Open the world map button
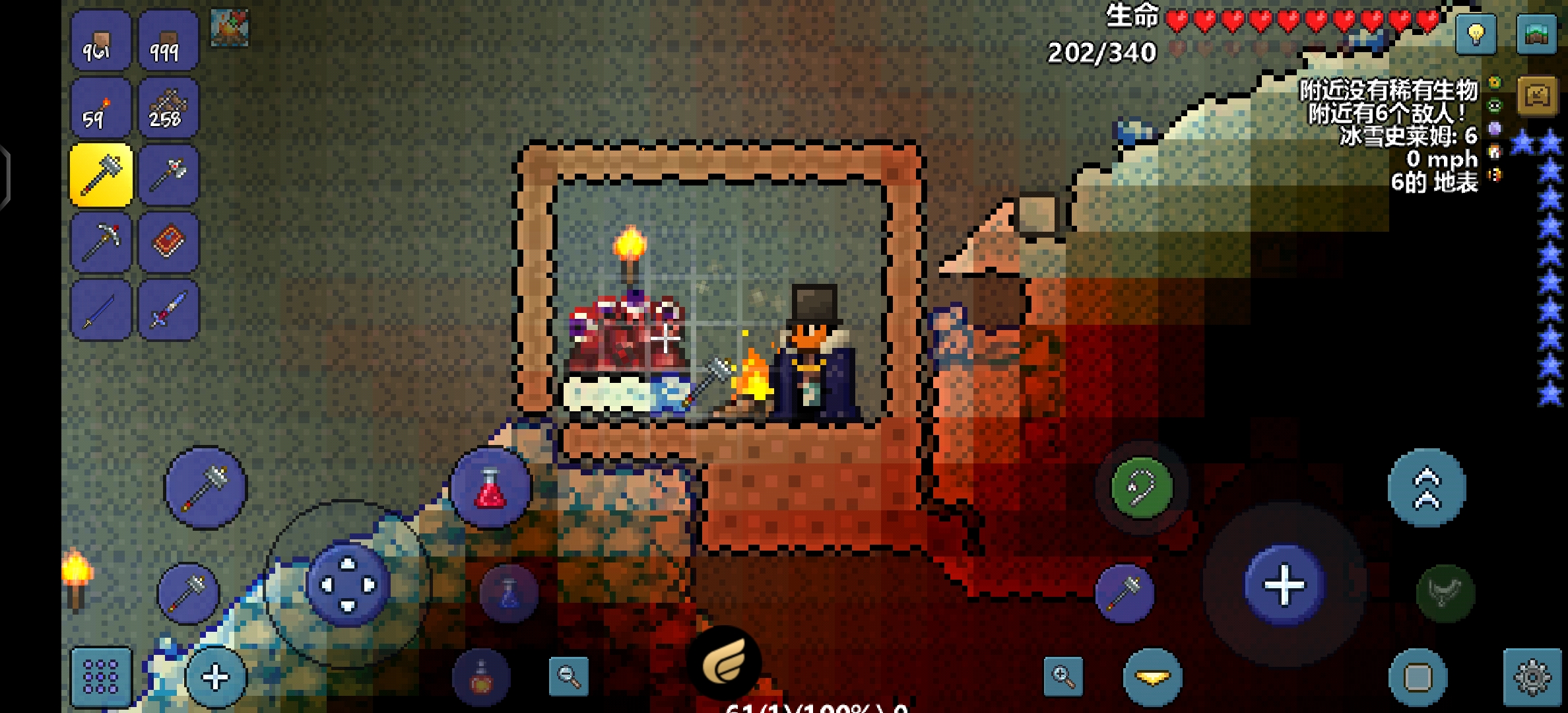The image size is (1568, 713). [1536, 34]
